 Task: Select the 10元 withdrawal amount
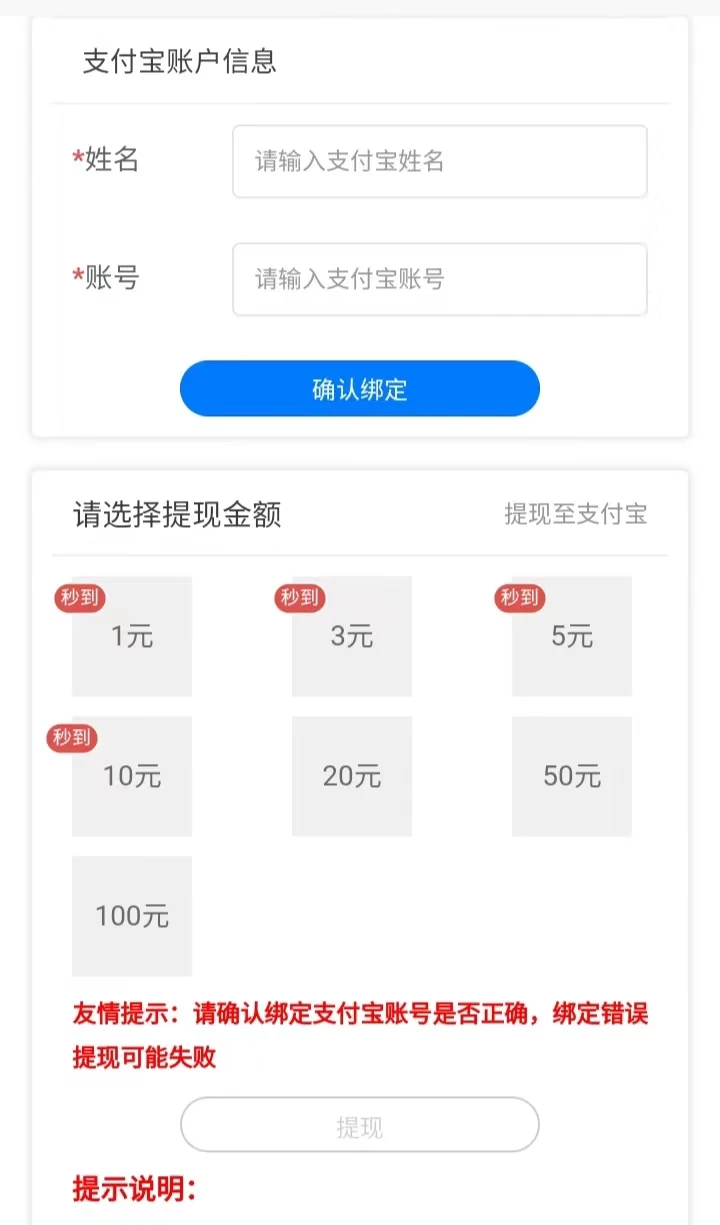point(131,777)
